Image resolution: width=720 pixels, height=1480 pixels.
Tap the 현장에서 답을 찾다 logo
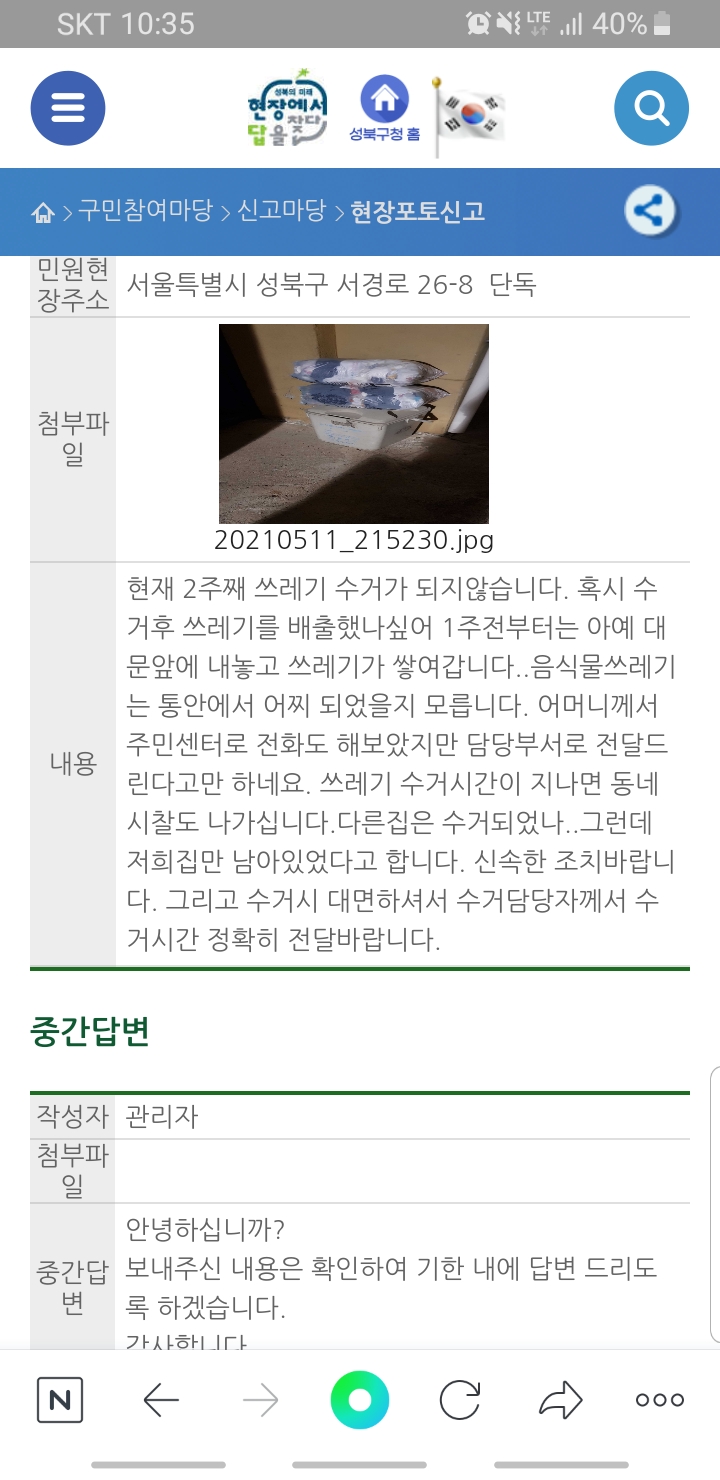pos(287,108)
